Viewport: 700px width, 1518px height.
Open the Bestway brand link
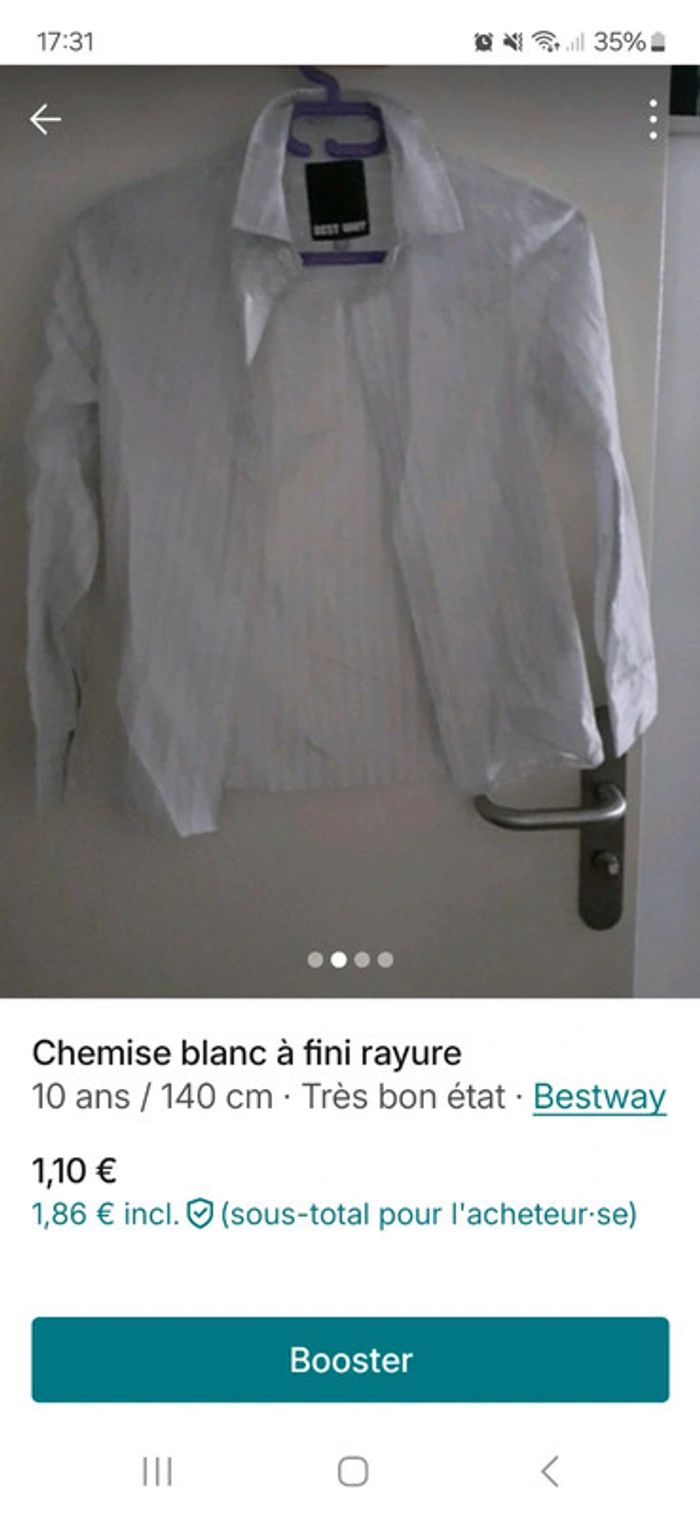599,1097
